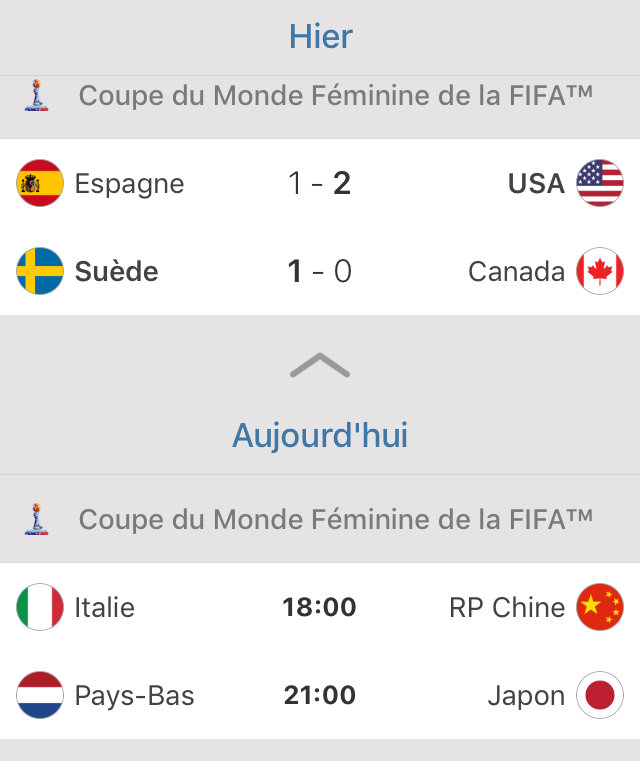This screenshot has height=761, width=640.
Task: Select the Pays-Bas vs Japon fixture
Action: click(x=320, y=695)
